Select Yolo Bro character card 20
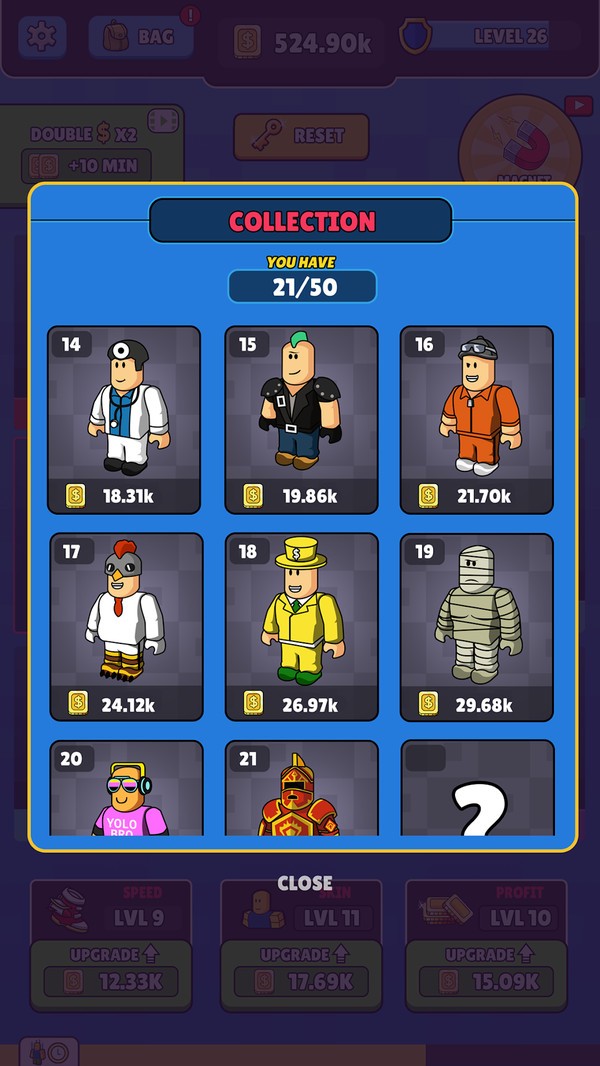600x1066 pixels. coord(126,790)
